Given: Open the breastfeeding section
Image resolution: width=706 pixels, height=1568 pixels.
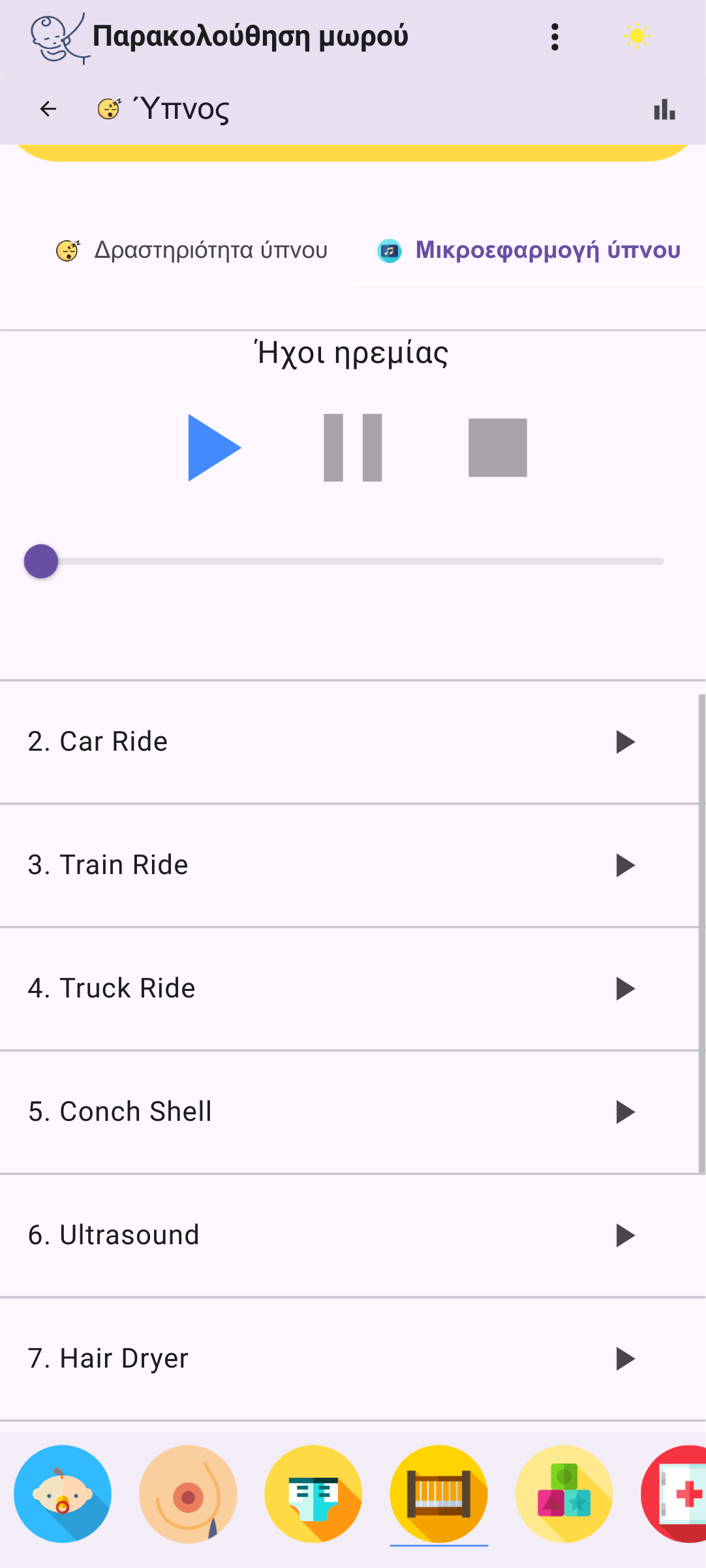Looking at the screenshot, I should 188,1494.
